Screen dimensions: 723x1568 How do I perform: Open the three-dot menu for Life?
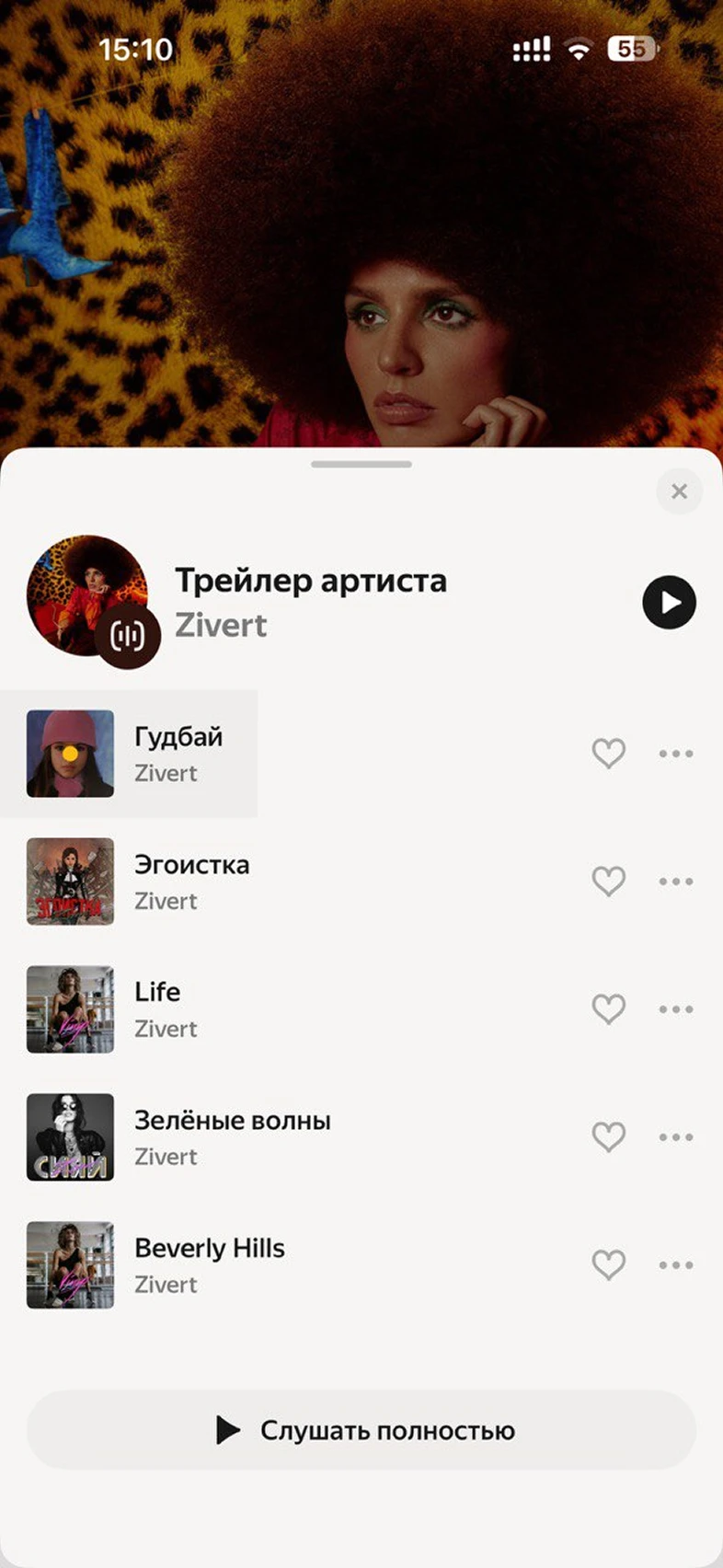(676, 1009)
